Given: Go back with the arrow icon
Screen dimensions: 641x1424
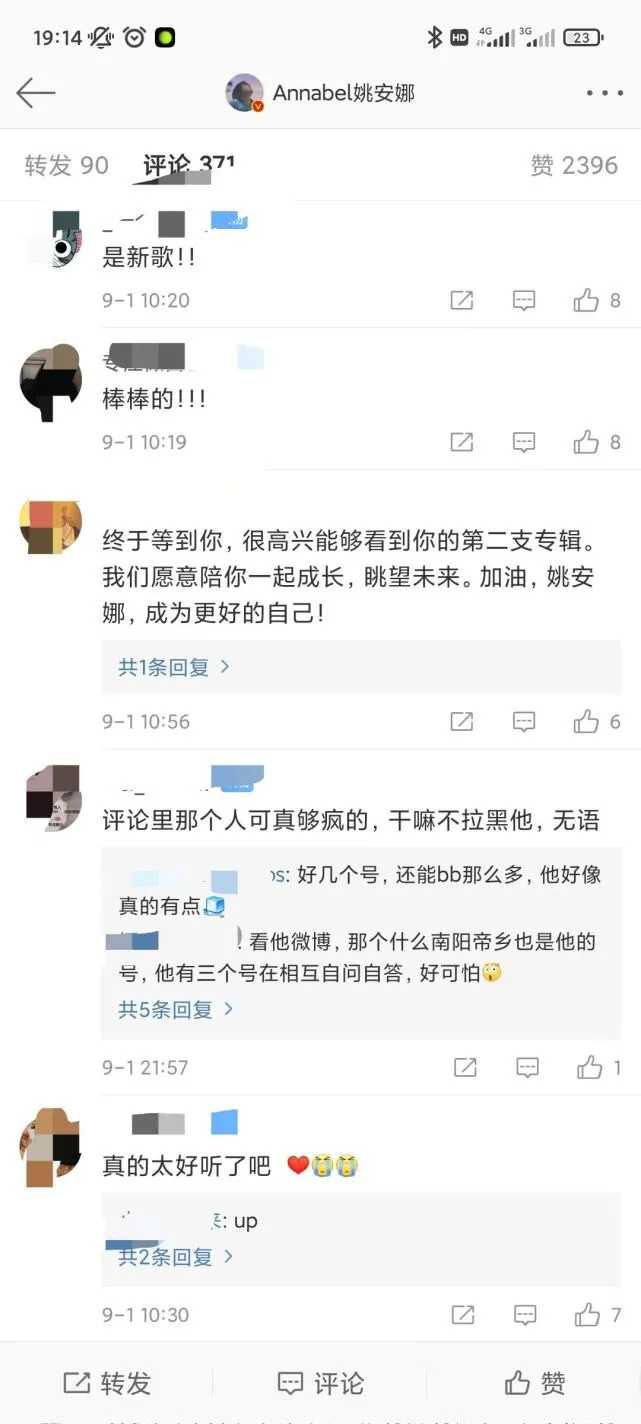Looking at the screenshot, I should coord(36,93).
